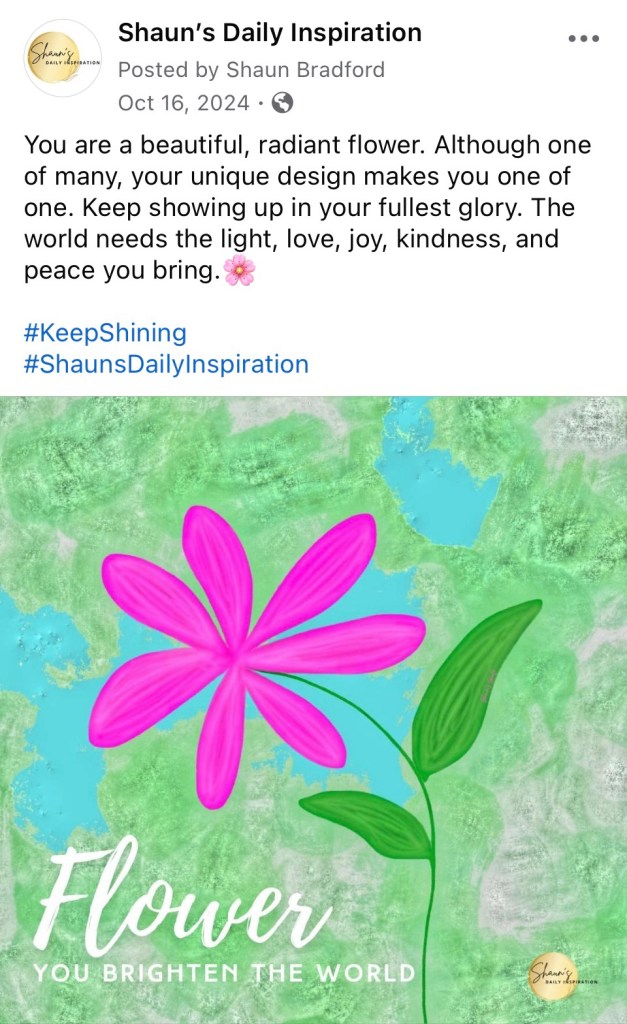View the Flower post image full screen

(x=313, y=700)
